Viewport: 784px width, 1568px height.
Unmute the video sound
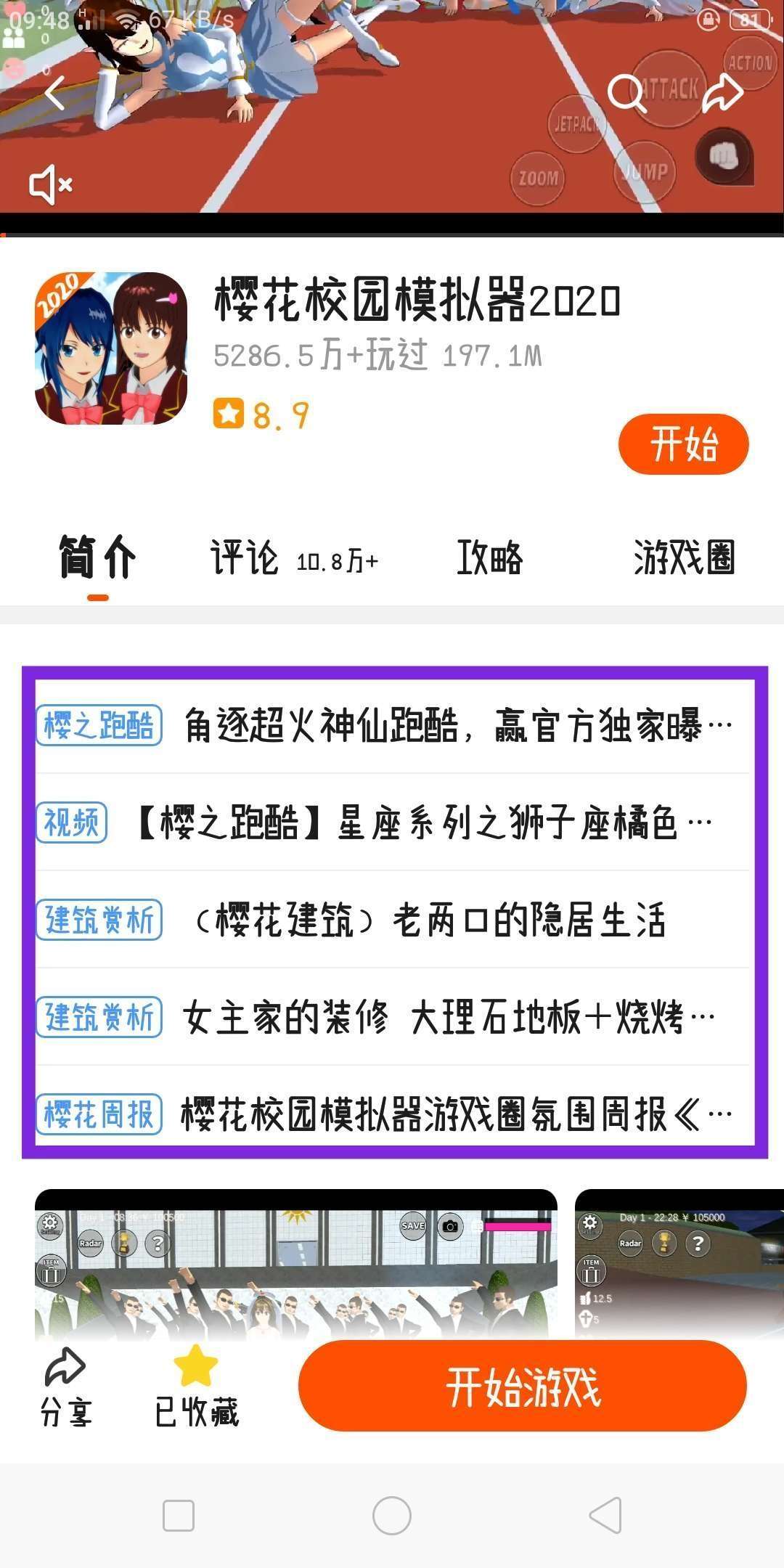click(50, 184)
